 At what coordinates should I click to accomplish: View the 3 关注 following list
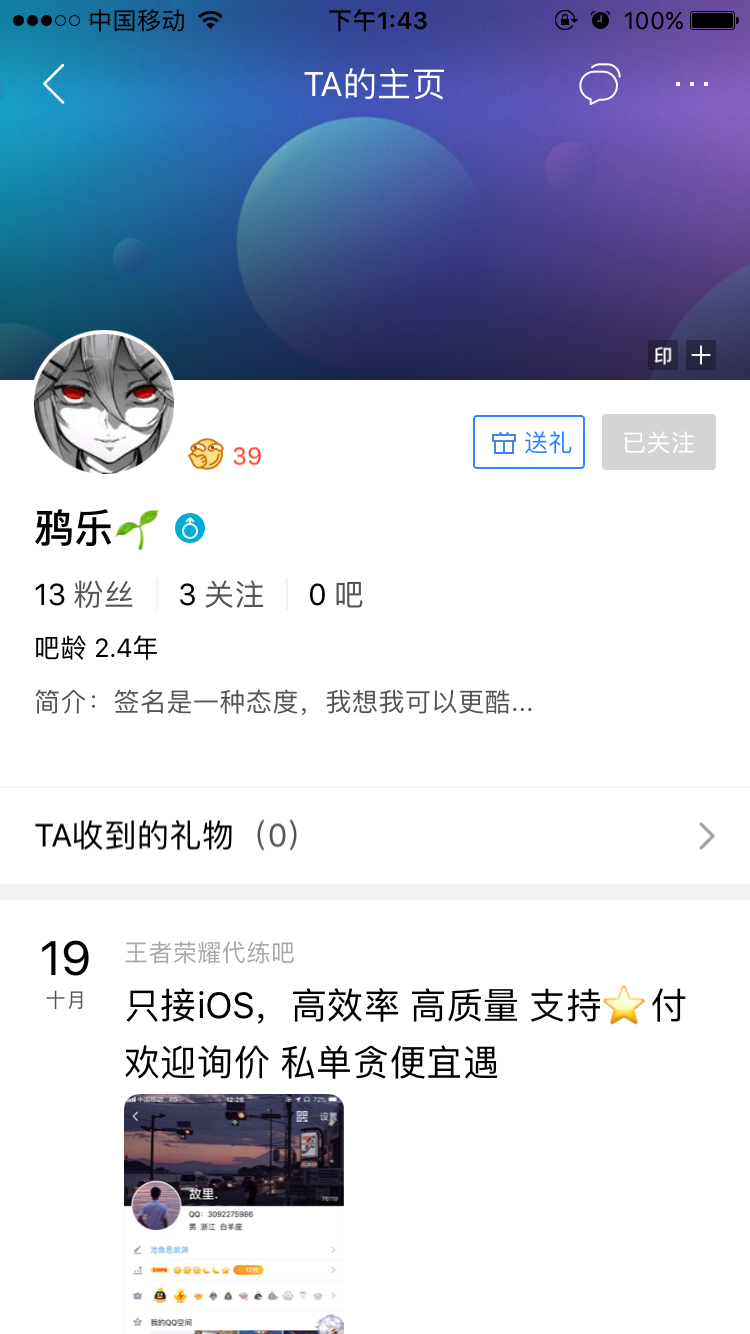[x=221, y=595]
